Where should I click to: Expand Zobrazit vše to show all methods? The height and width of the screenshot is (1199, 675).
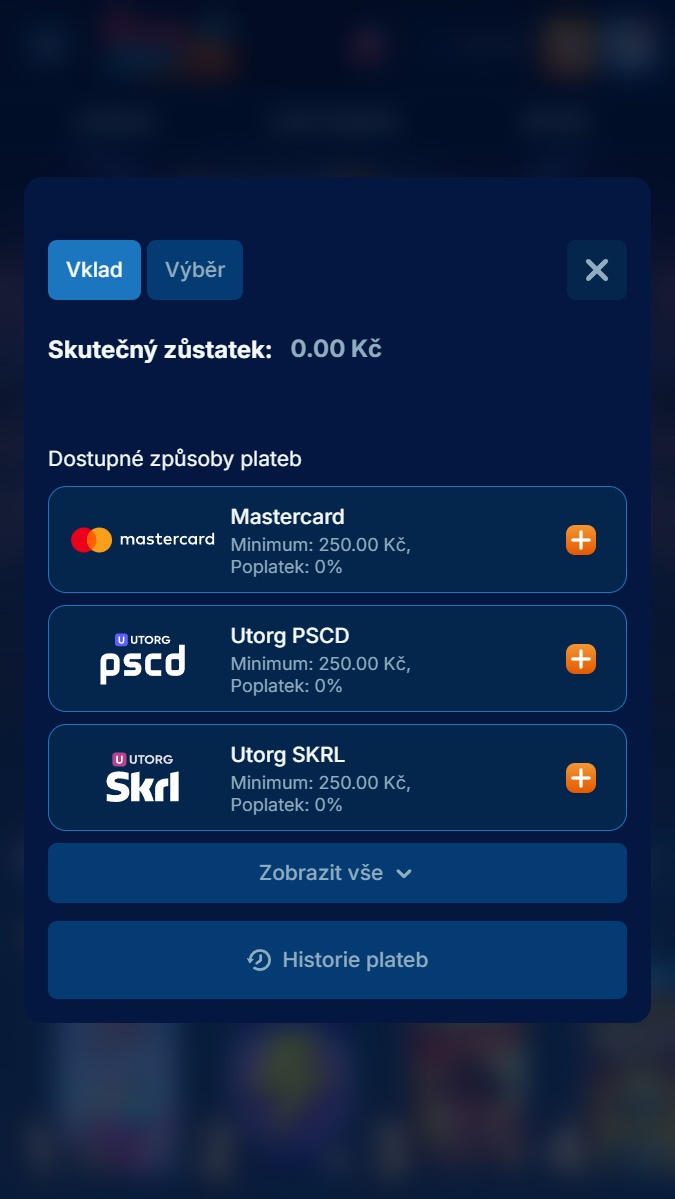click(337, 873)
